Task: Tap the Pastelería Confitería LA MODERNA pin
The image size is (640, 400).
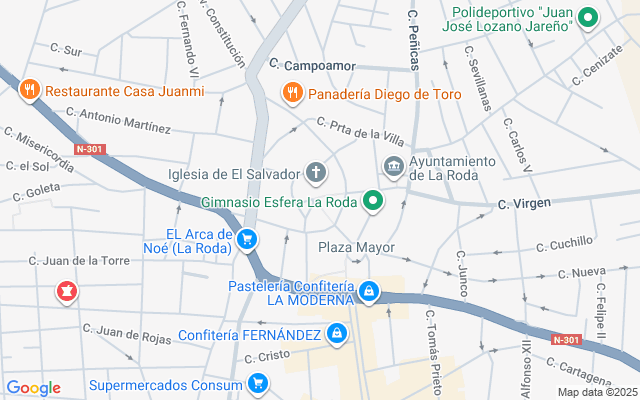Action: click(369, 291)
